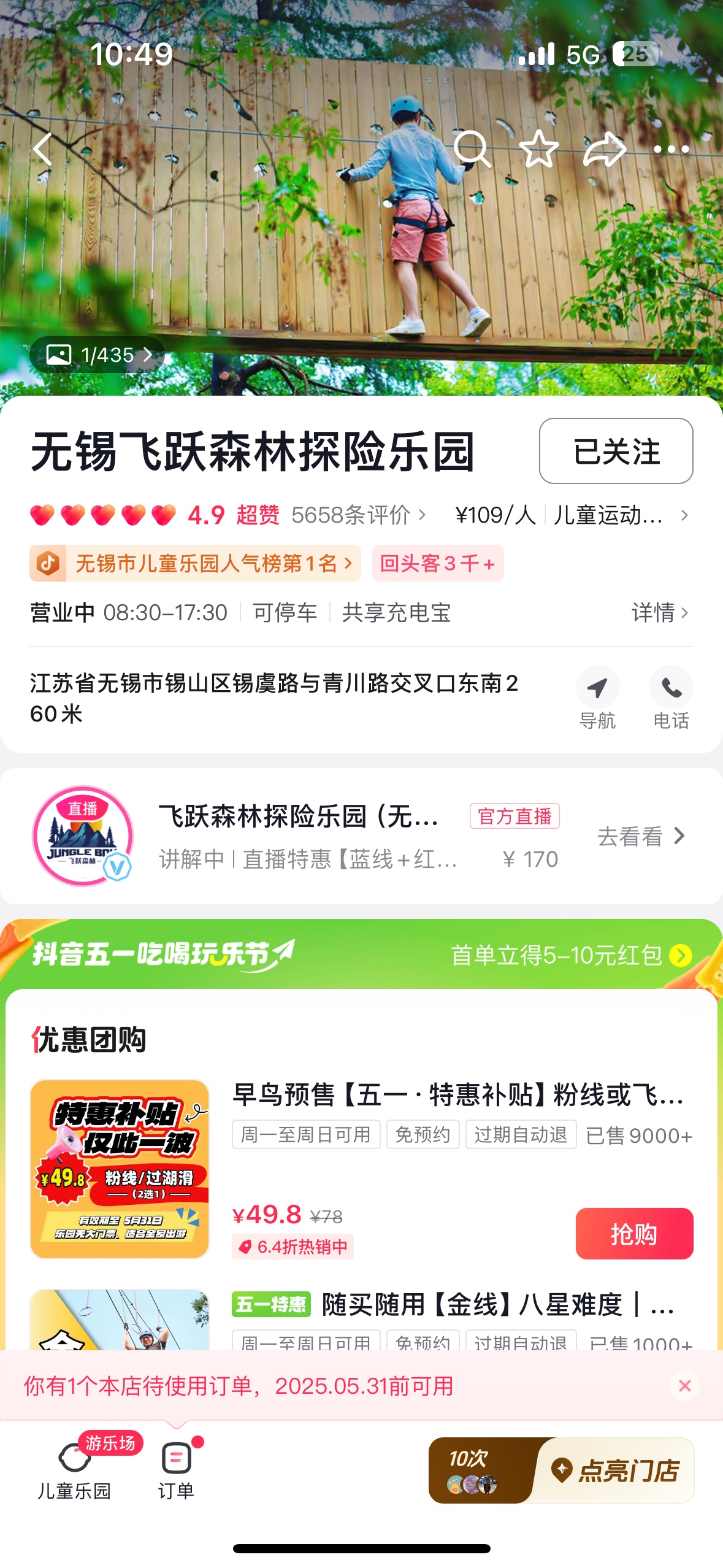Open the search icon
Viewport: 723px width, 1568px height.
point(472,149)
